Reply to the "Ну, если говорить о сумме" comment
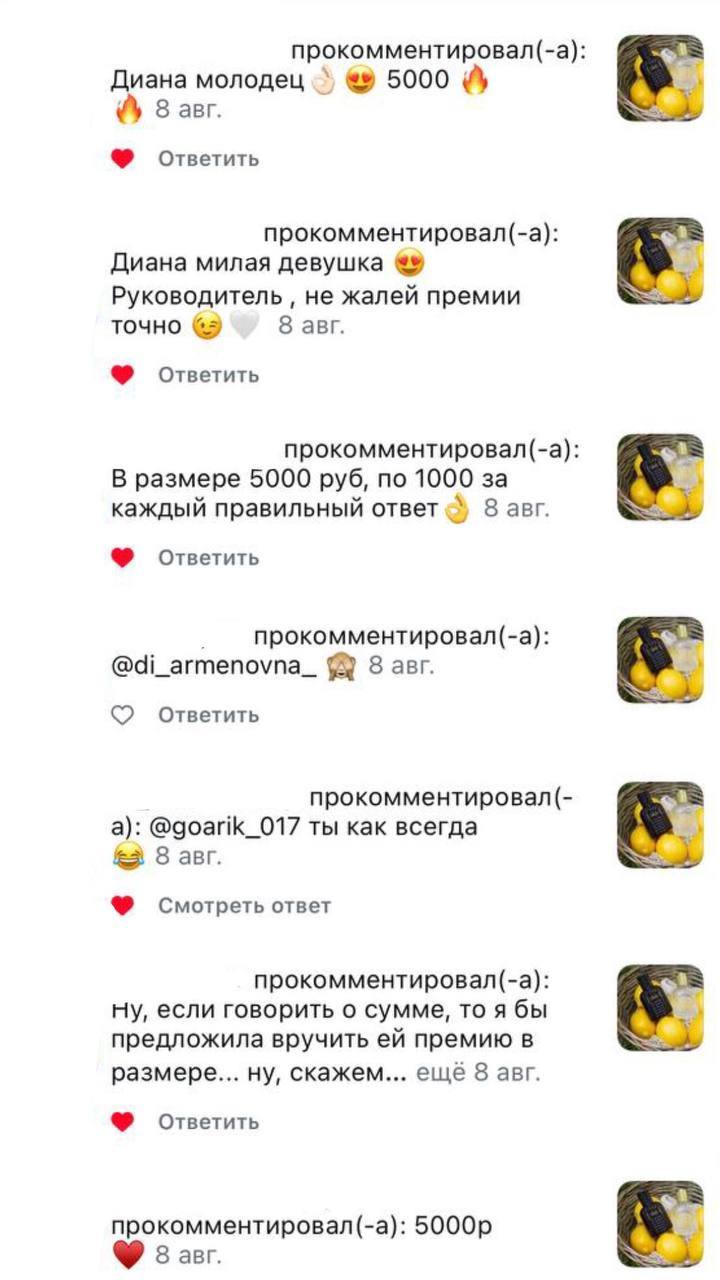 pos(209,1122)
